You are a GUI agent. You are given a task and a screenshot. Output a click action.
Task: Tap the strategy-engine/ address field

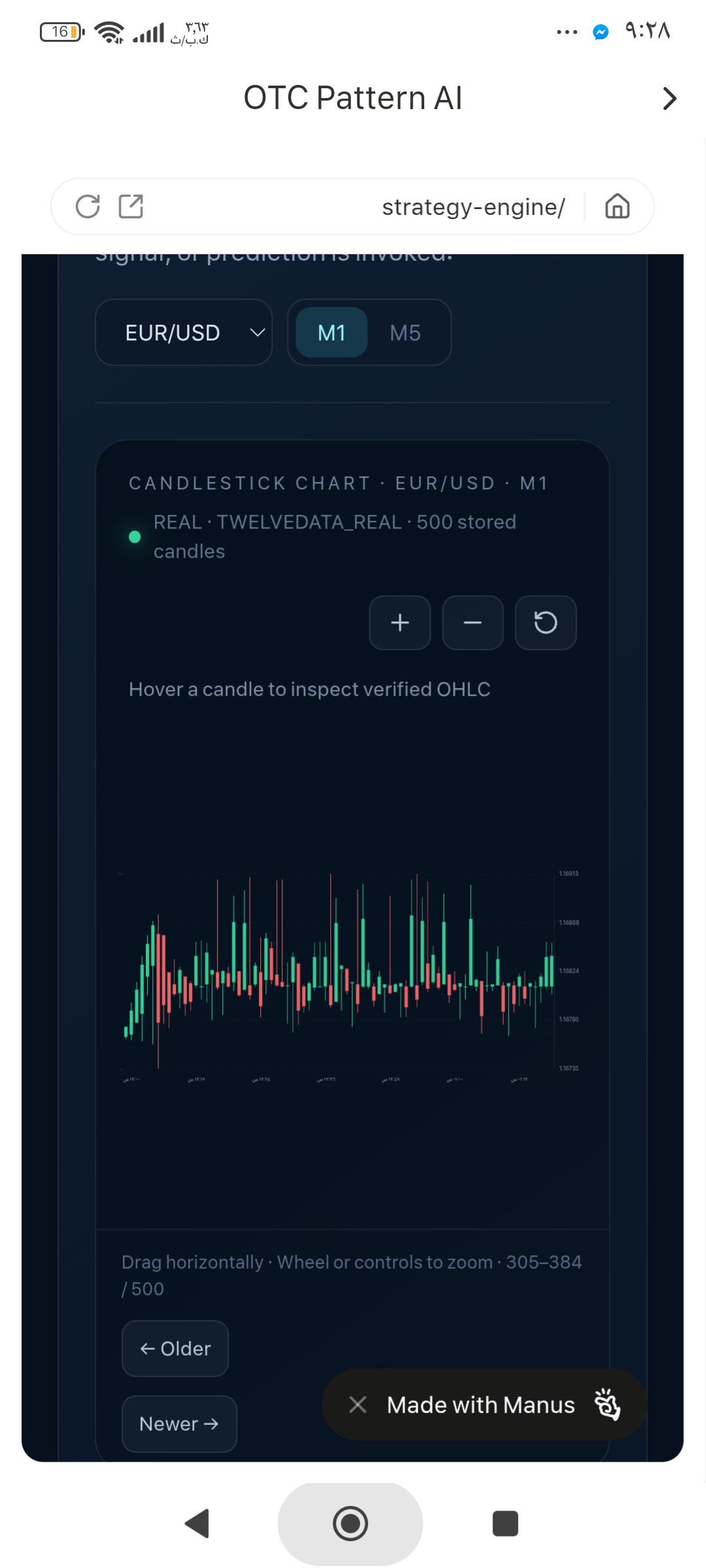473,207
